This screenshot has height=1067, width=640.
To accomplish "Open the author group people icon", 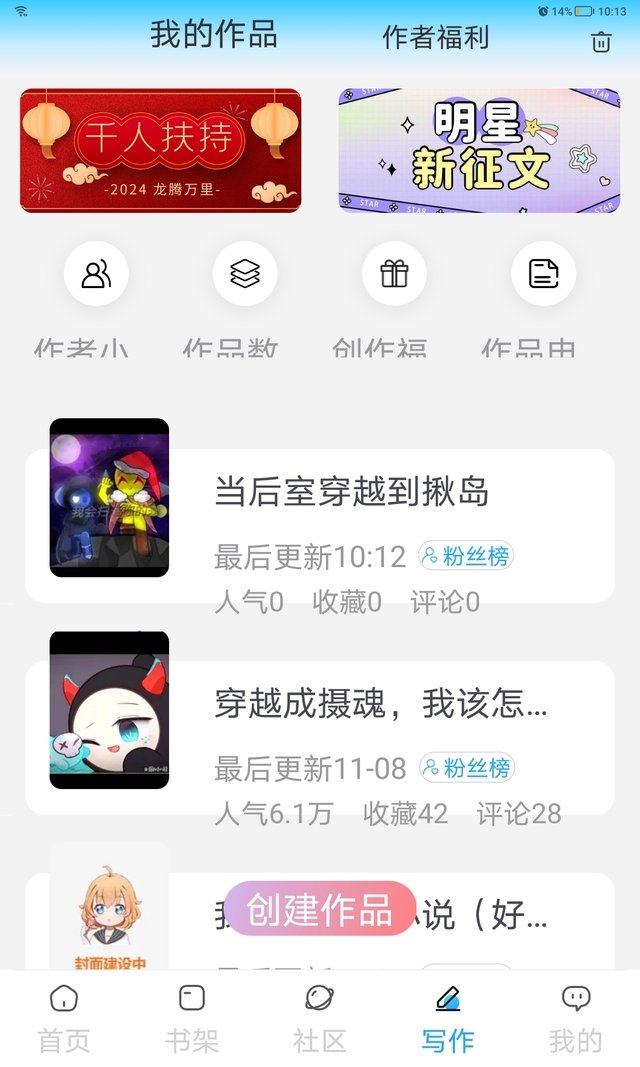I will (x=96, y=274).
